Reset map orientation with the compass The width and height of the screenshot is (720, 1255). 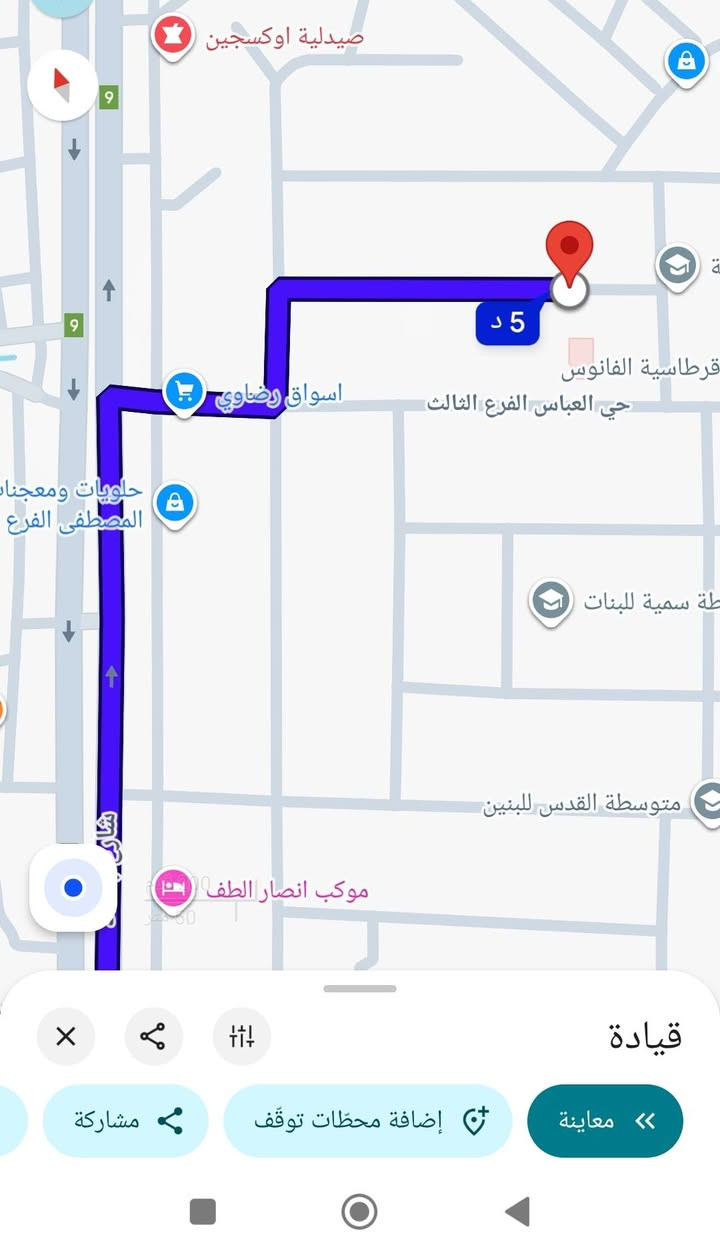point(62,83)
